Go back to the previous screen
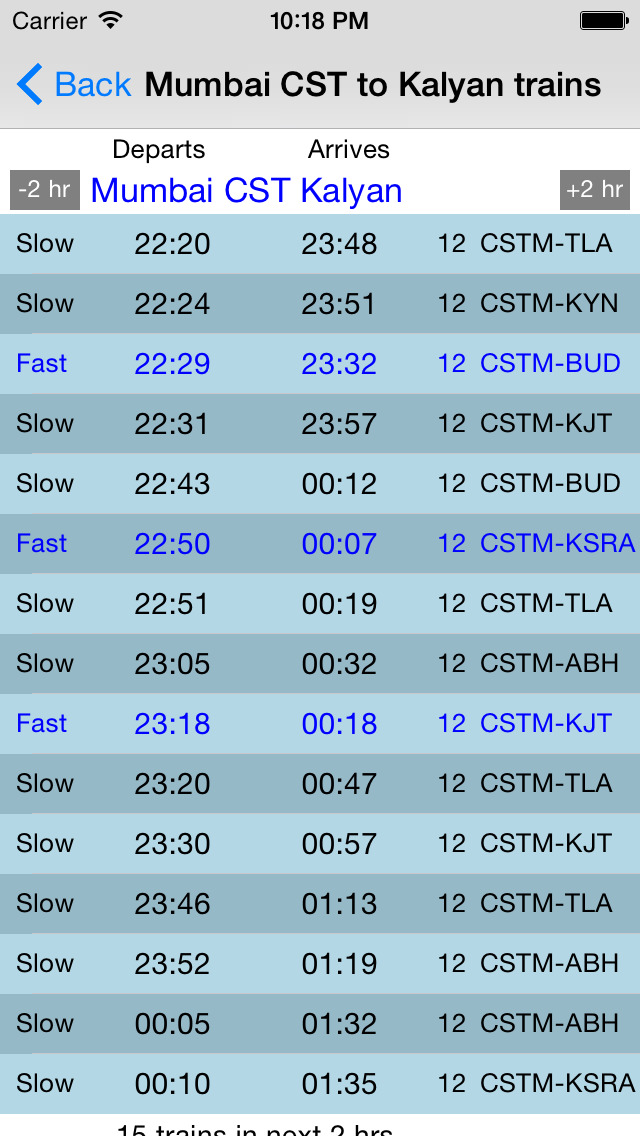 [74, 85]
